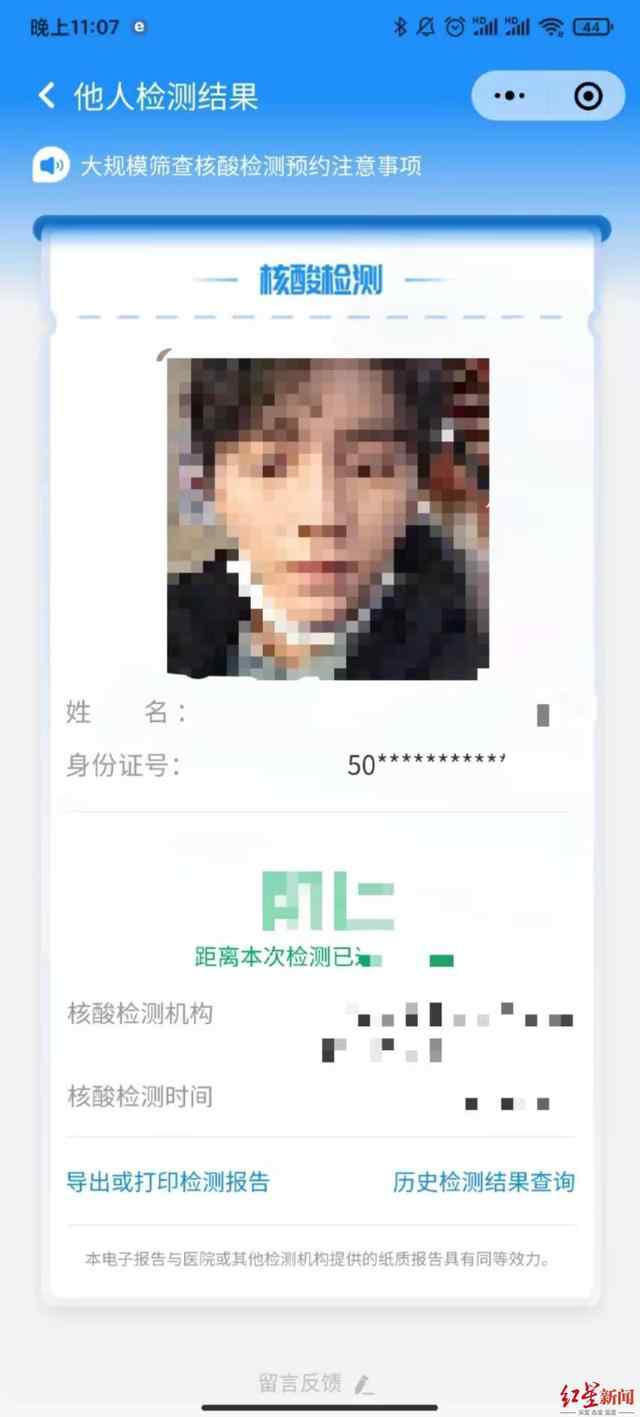Go back from 他人检测结果 page
Screen dimensions: 640x1417
click(x=46, y=96)
